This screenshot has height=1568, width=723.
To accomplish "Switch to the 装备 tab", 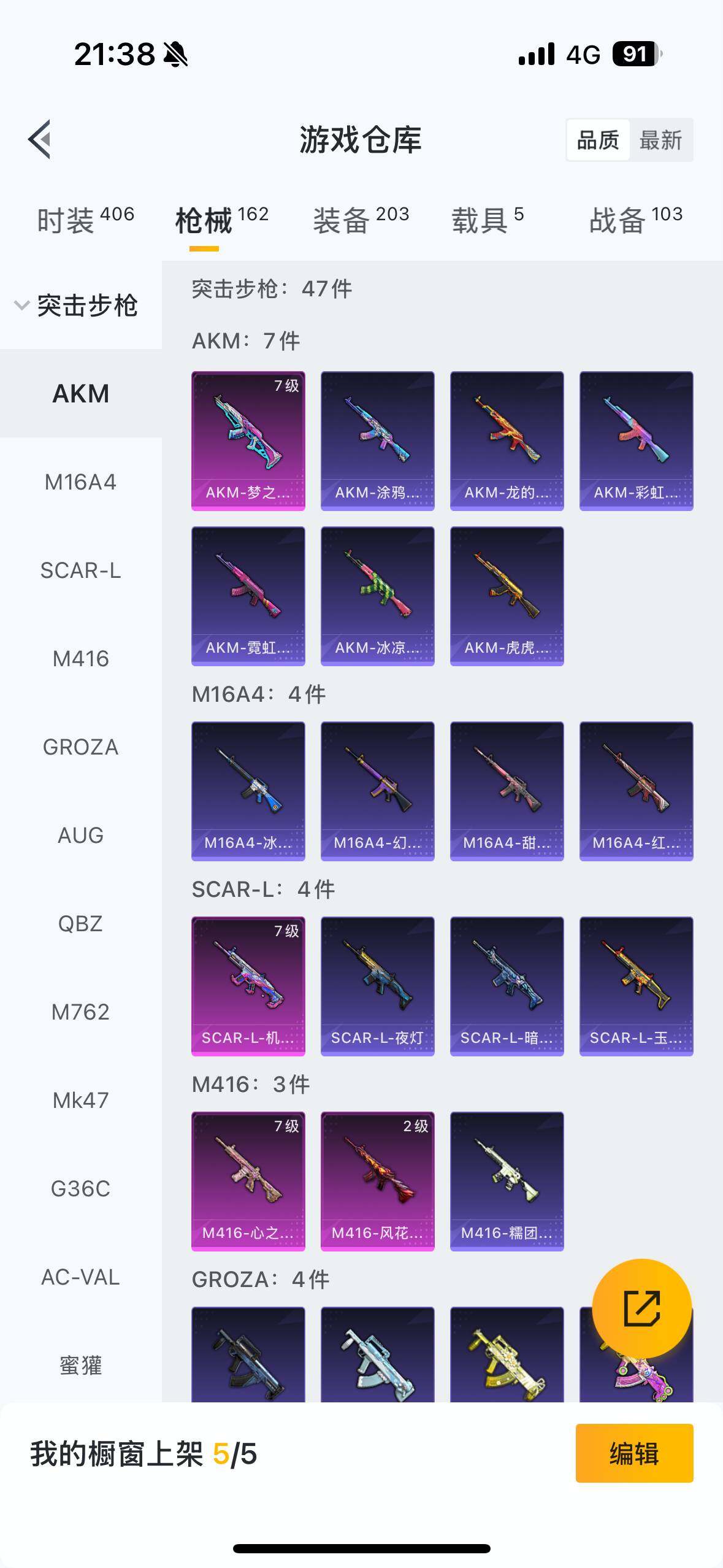I will [x=361, y=220].
